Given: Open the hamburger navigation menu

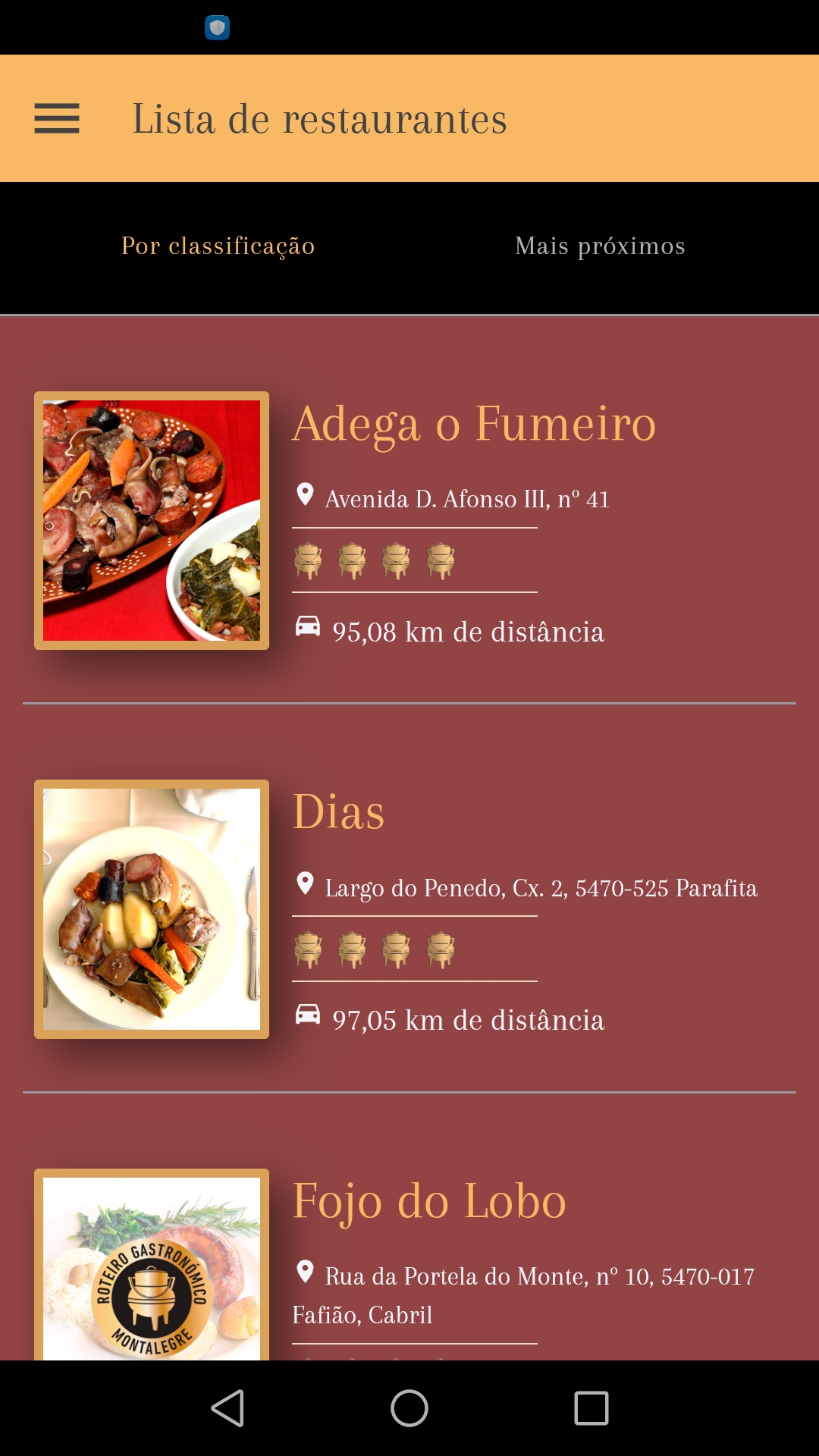Looking at the screenshot, I should [57, 119].
